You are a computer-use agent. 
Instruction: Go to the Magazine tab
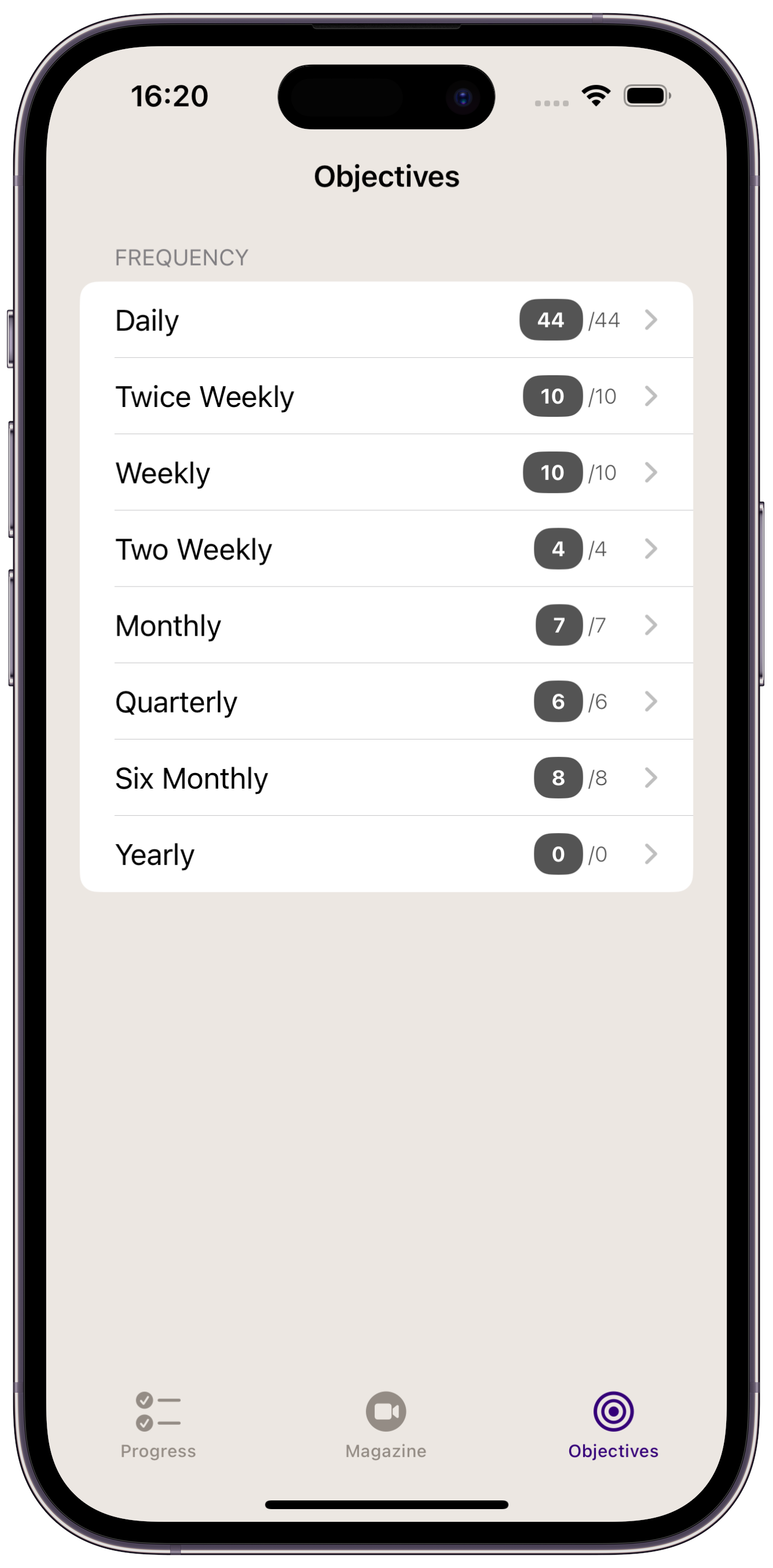click(x=386, y=1425)
